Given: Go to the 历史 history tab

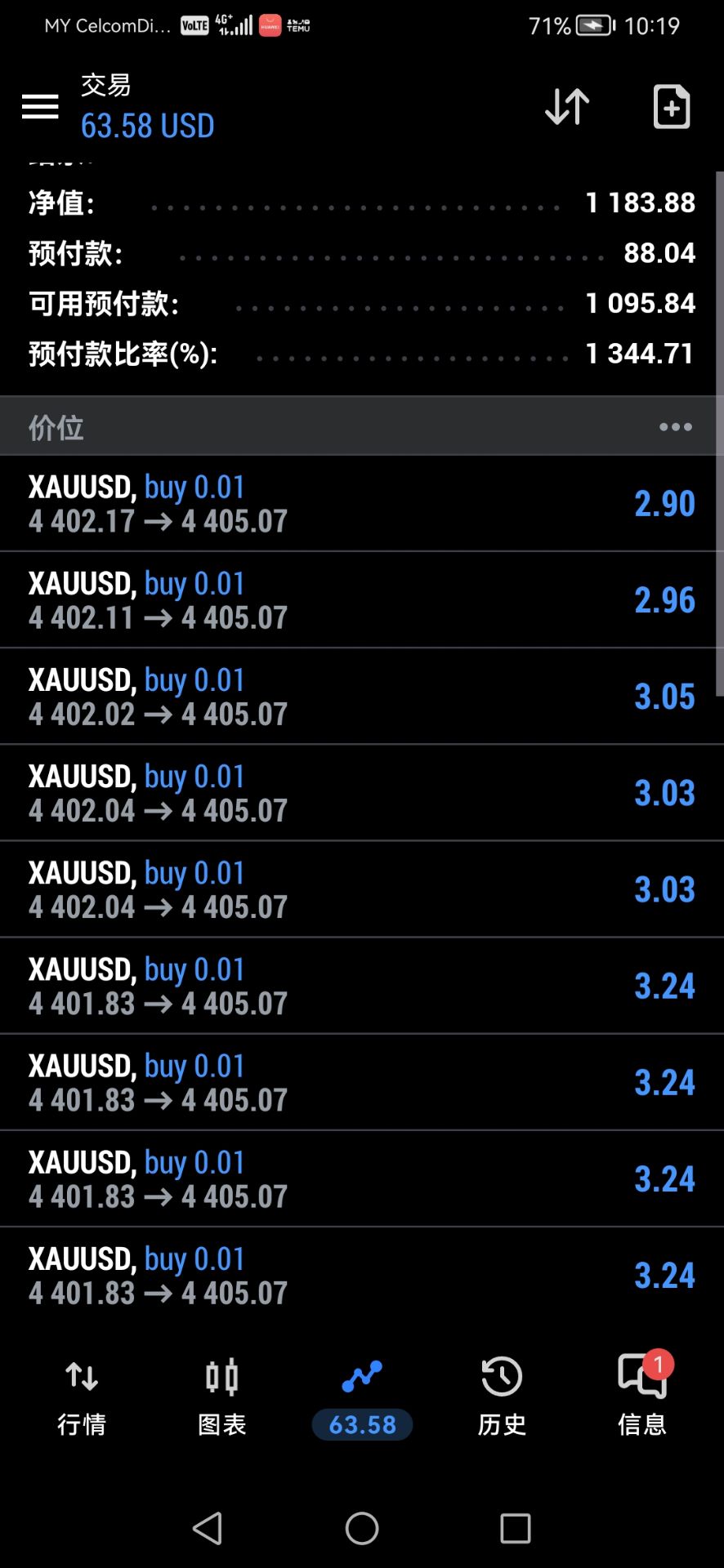Looking at the screenshot, I should pos(502,1397).
